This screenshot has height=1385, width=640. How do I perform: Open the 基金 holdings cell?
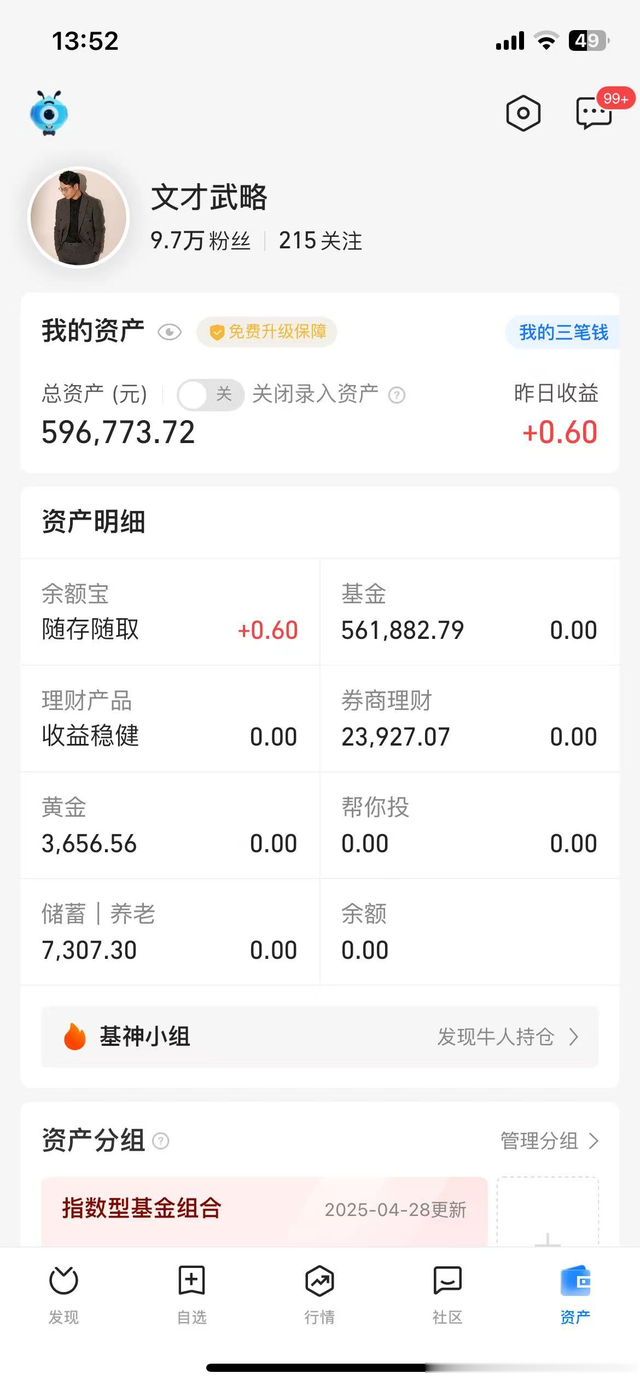[x=470, y=612]
